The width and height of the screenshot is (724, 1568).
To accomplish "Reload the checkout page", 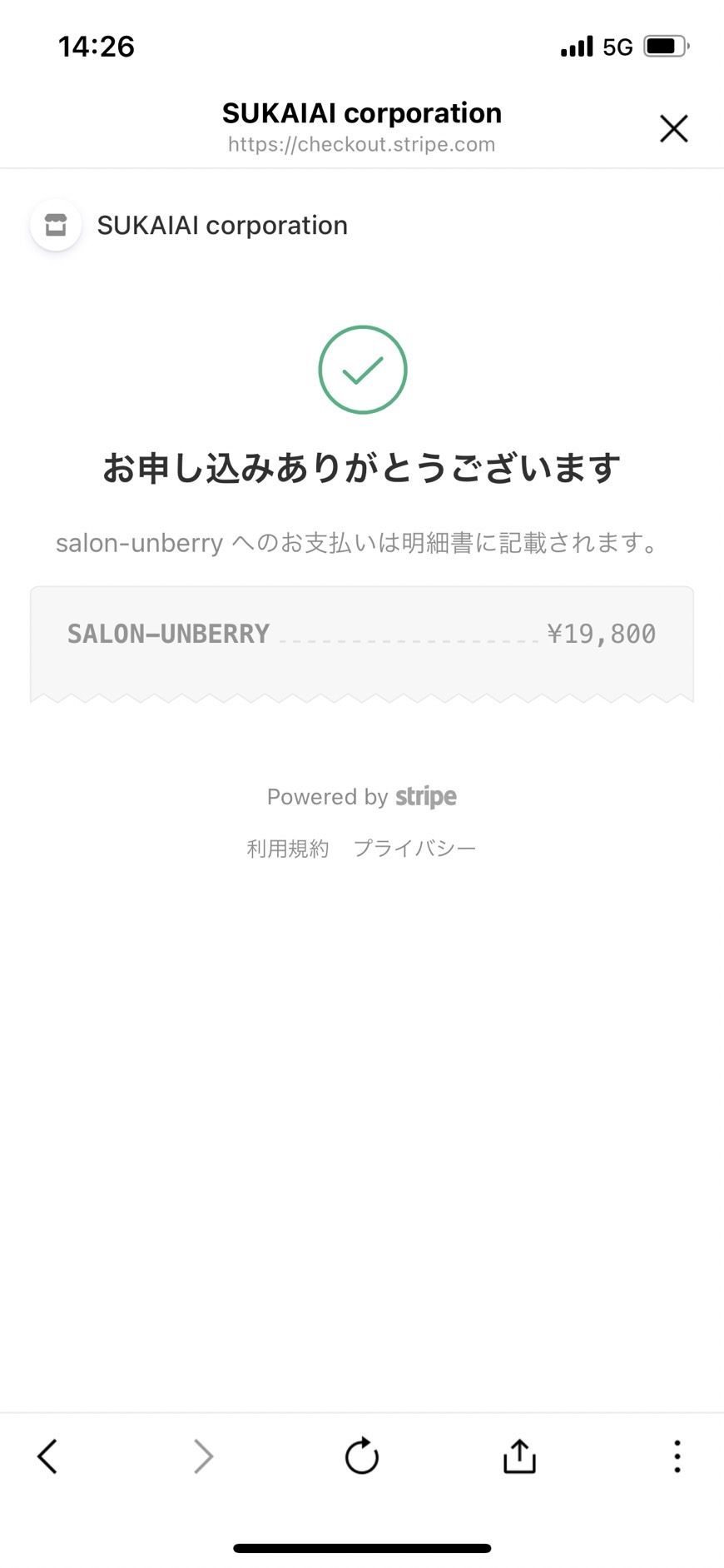I will 362,1456.
